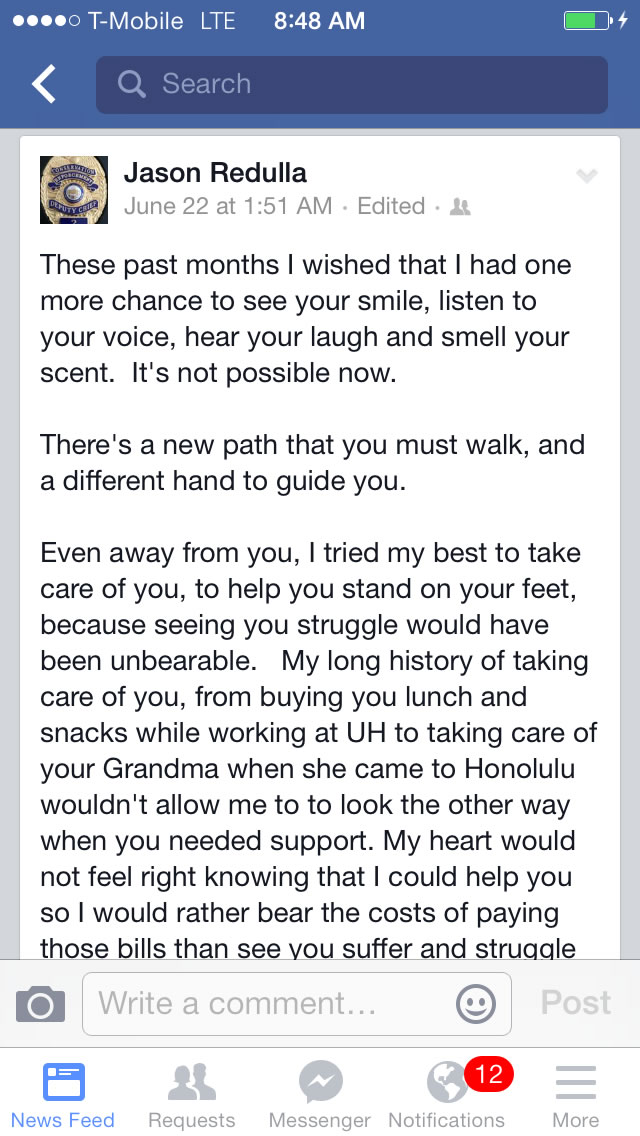Image resolution: width=640 pixels, height=1136 pixels.
Task: Open Jason Redulla's profile picture
Action: click(x=74, y=189)
